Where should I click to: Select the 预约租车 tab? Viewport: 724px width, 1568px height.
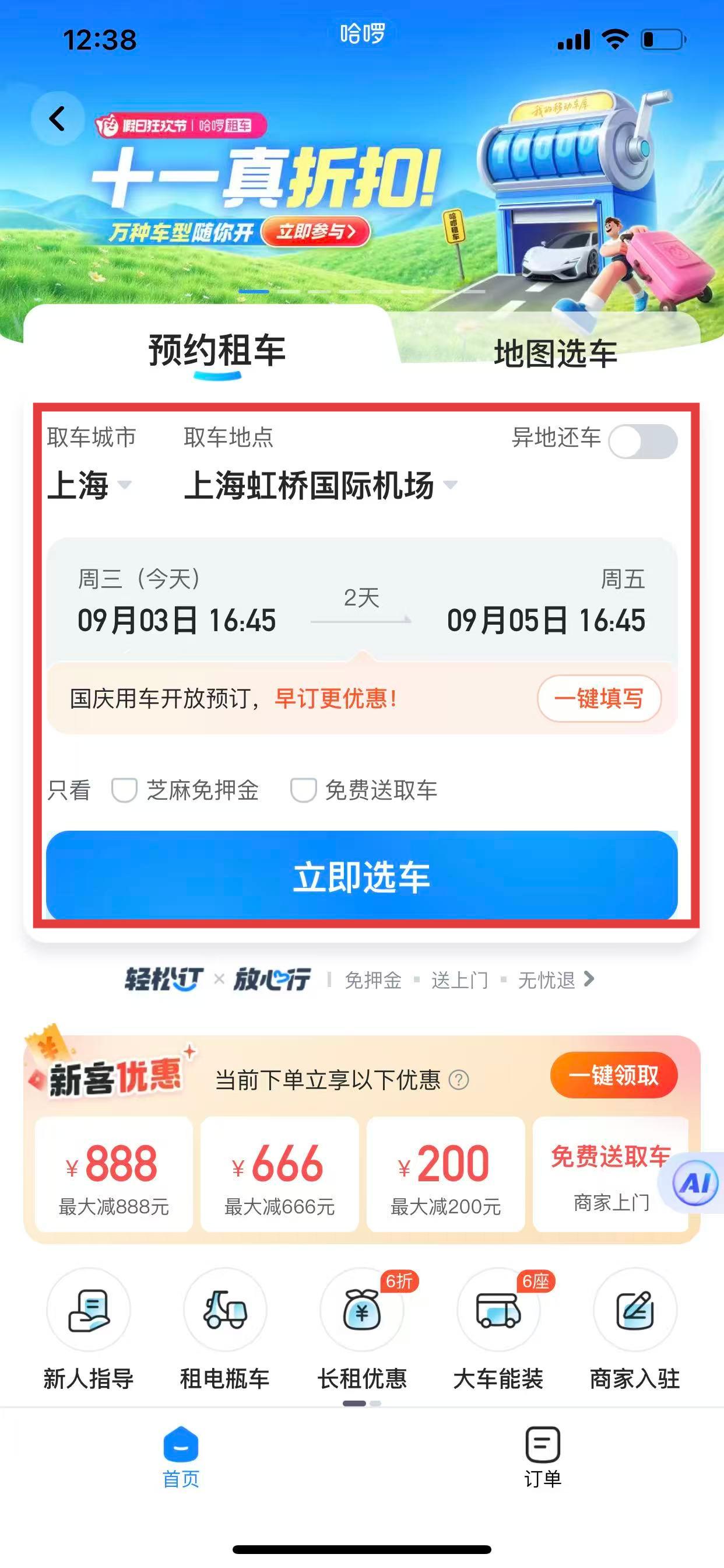click(x=217, y=351)
